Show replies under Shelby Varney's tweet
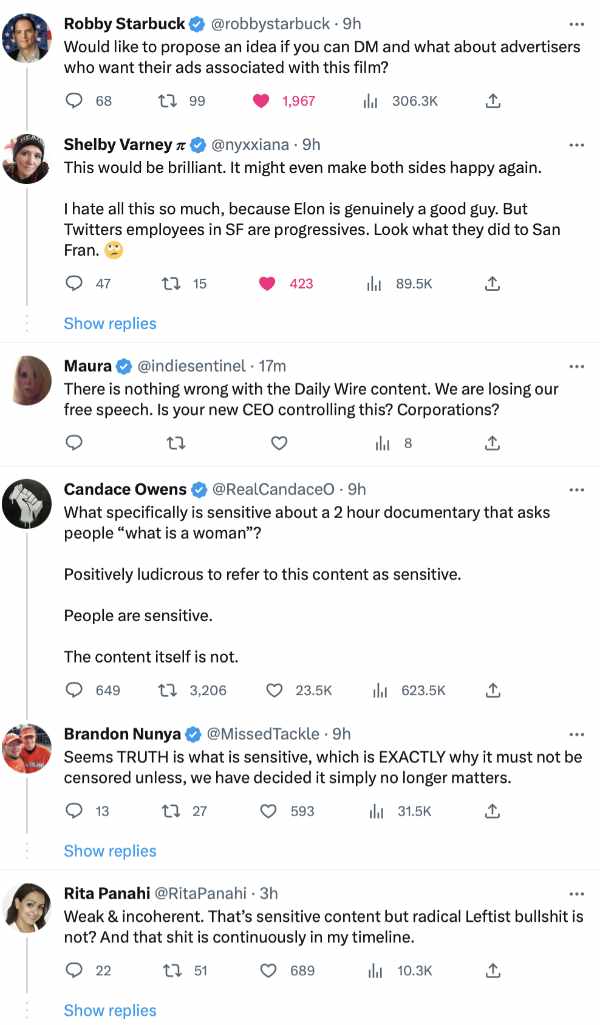 pyautogui.click(x=110, y=324)
